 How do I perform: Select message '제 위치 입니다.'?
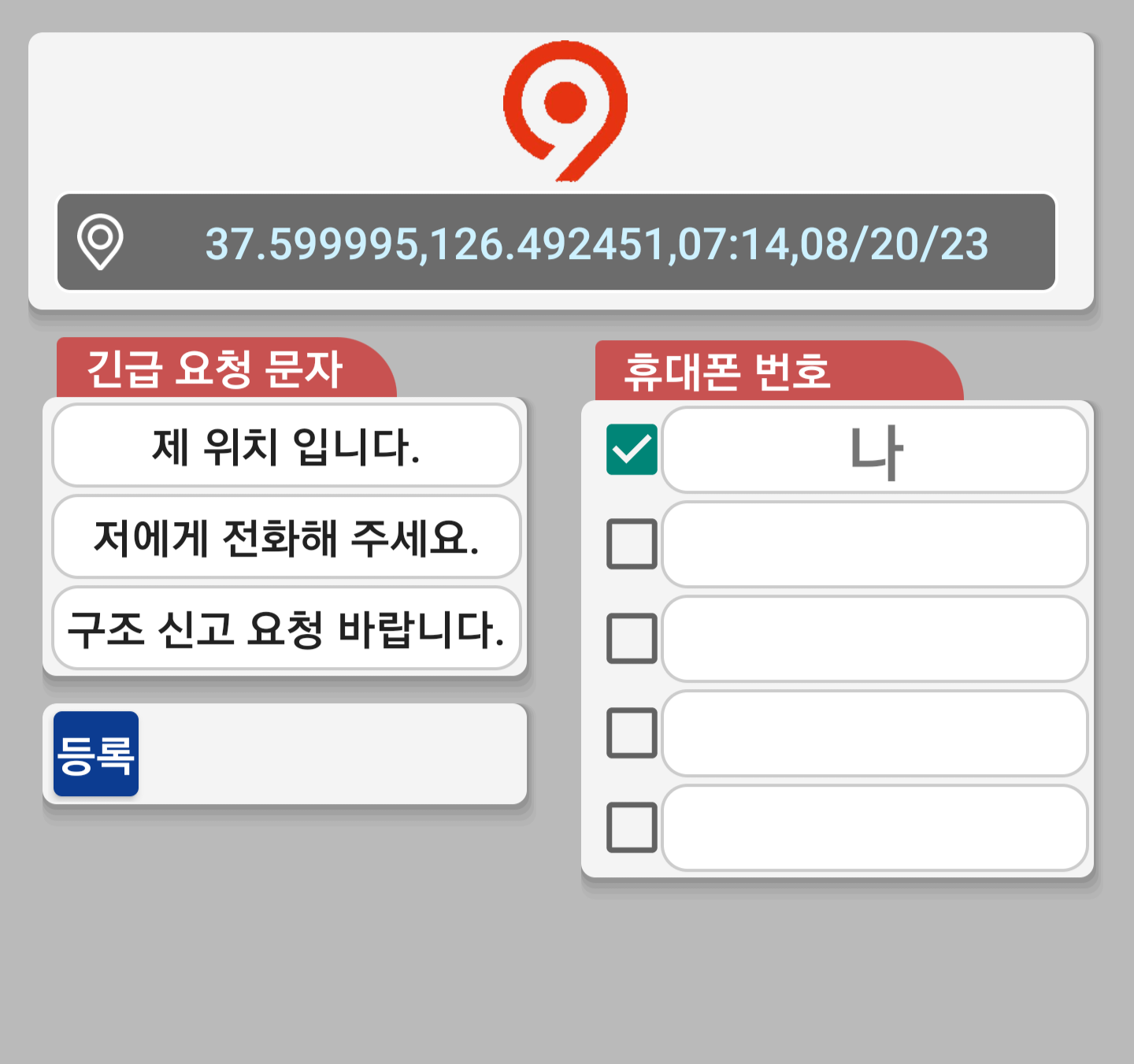(286, 446)
